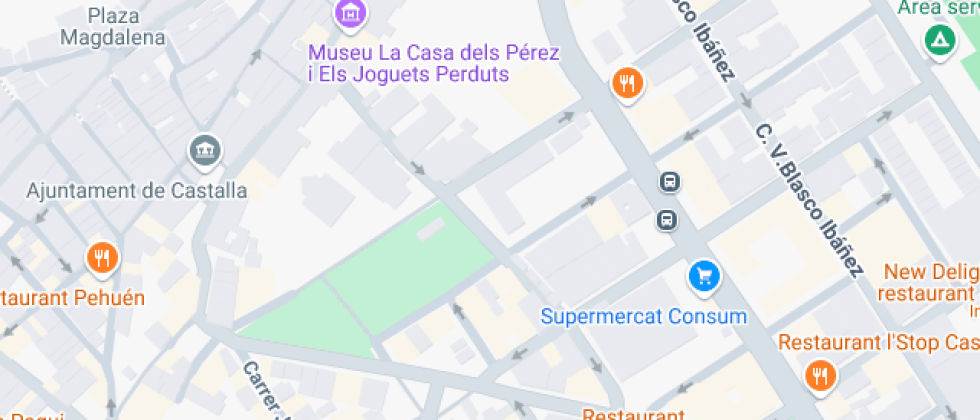
Task: Open the green campsite area marker
Action: pos(939,41)
